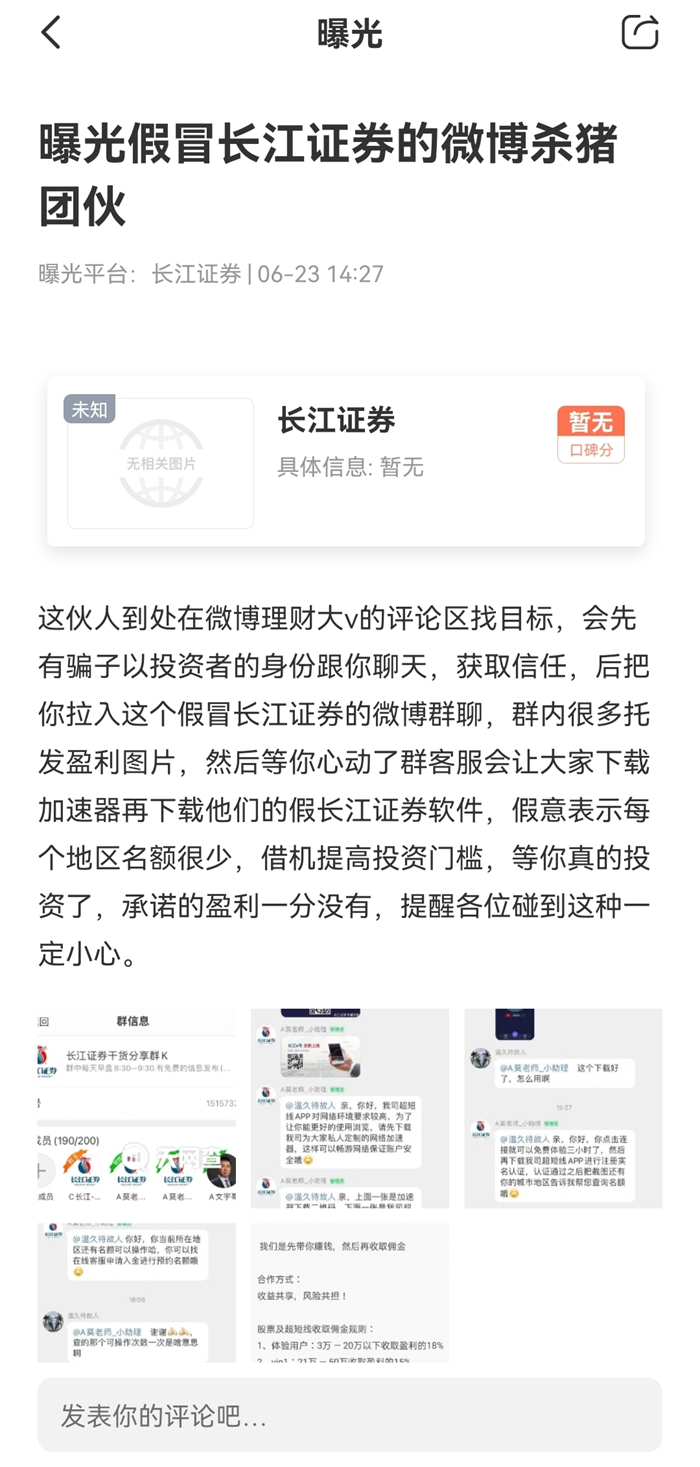Image resolution: width=700 pixels, height=1467 pixels.
Task: View the 群信息 screenshot image
Action: coord(137,1107)
